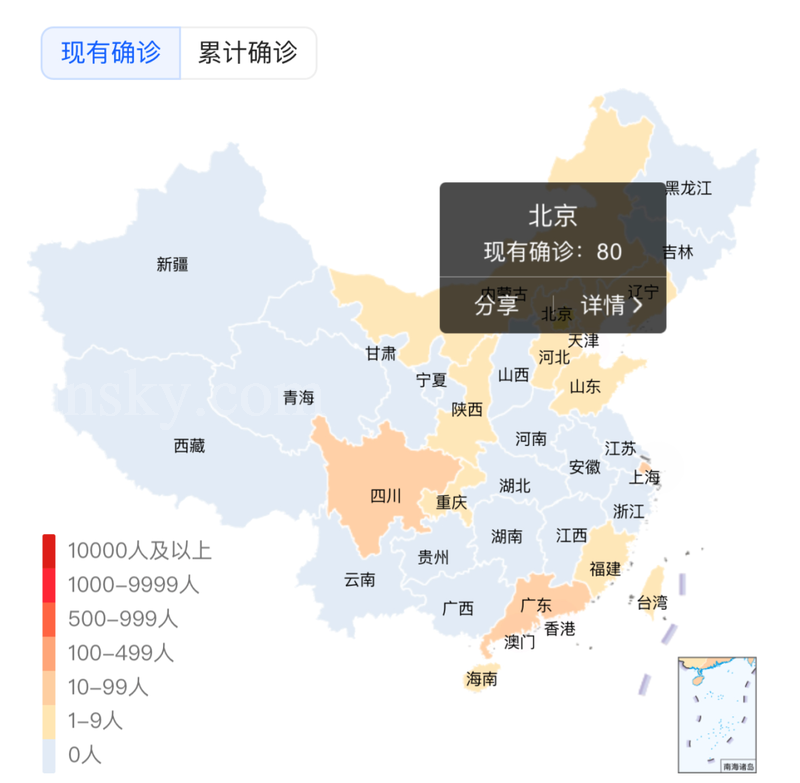Select 台湾 on the map
This screenshot has height=783, width=800.
pos(652,600)
